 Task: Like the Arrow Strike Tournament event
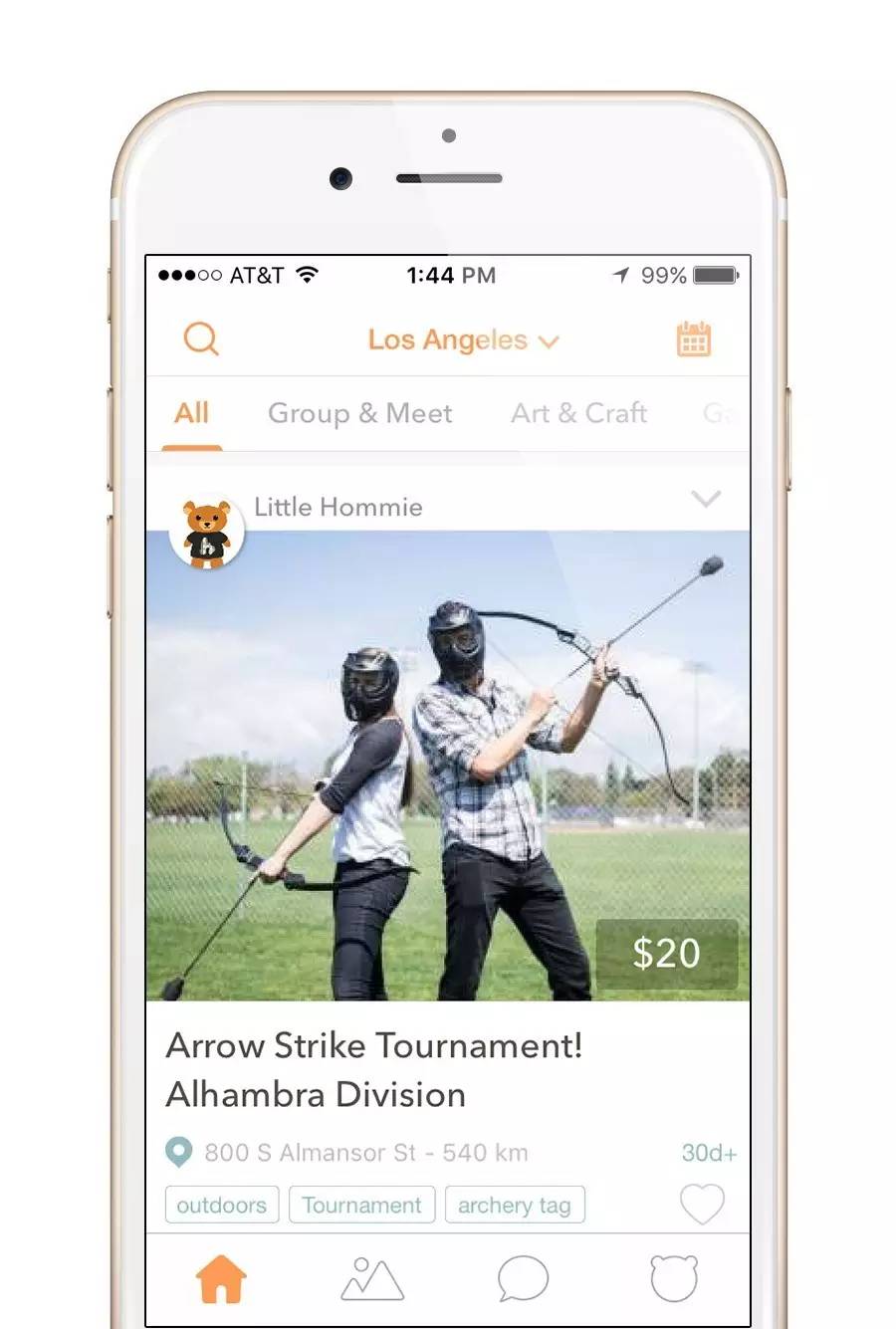[702, 1205]
